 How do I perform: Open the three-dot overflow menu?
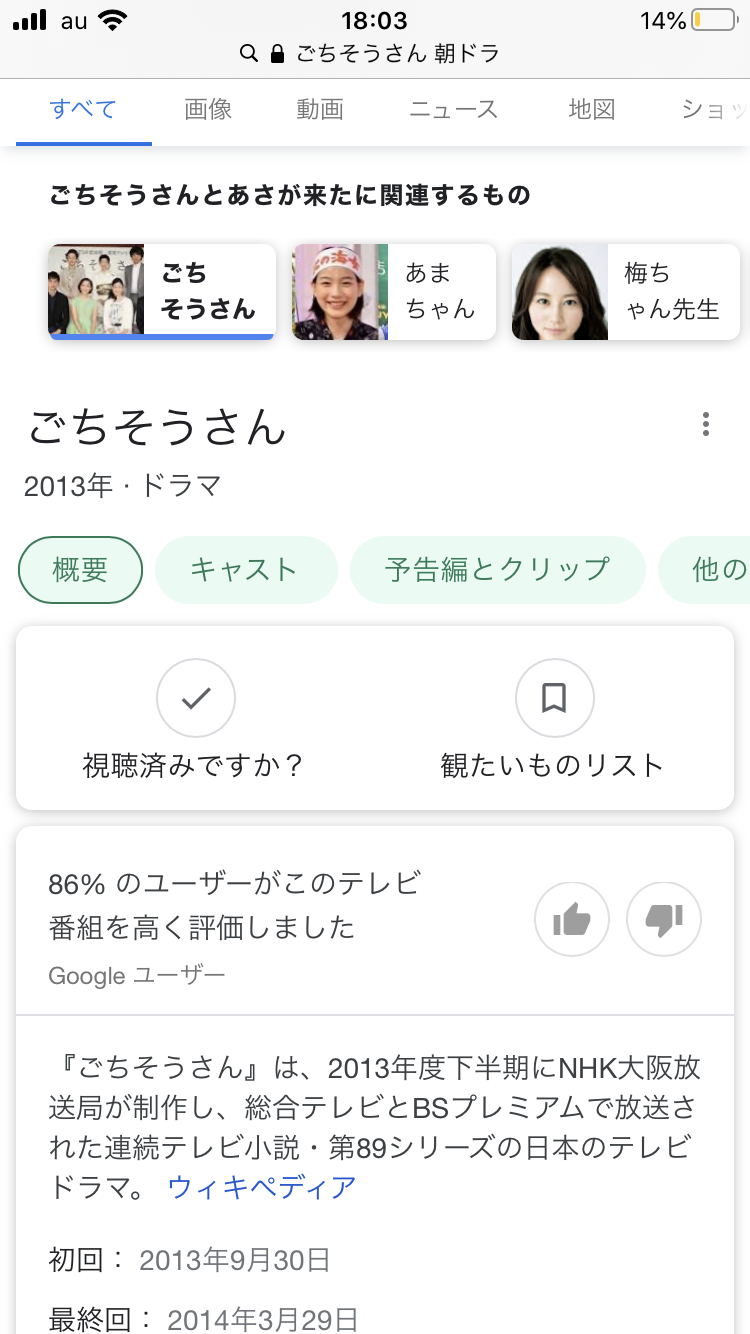(706, 424)
